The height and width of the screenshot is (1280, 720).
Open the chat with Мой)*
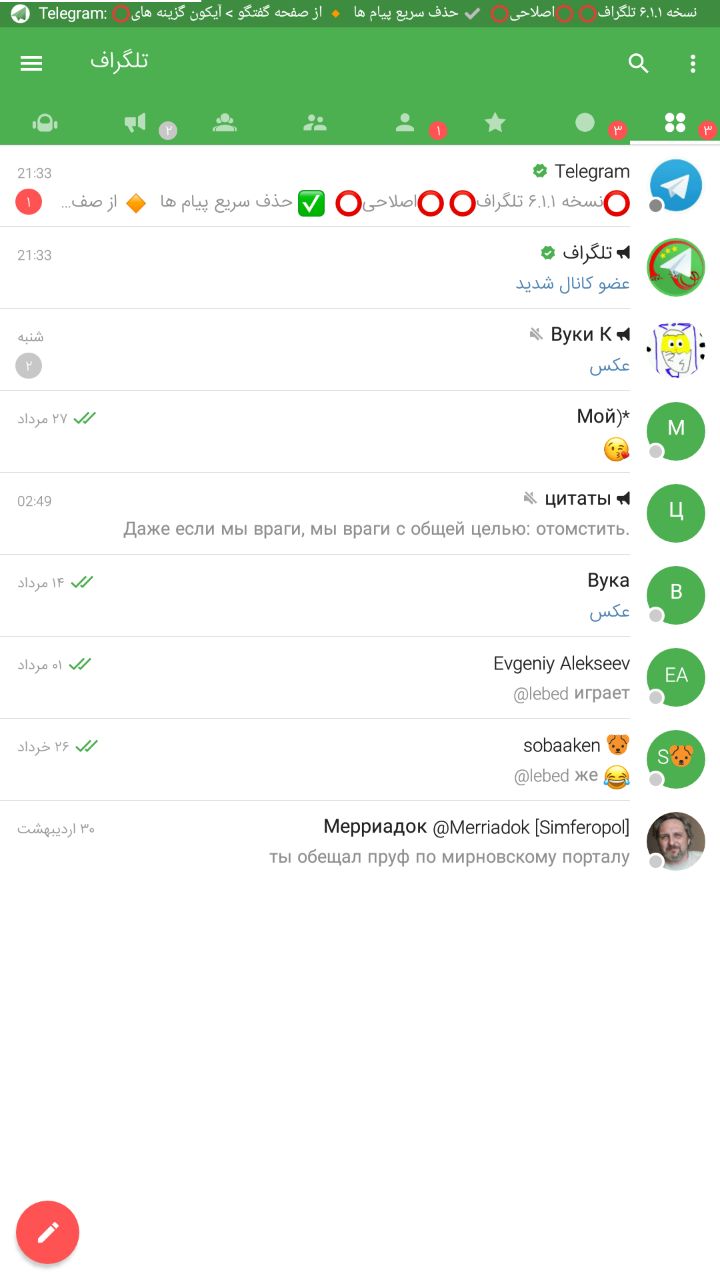(360, 432)
